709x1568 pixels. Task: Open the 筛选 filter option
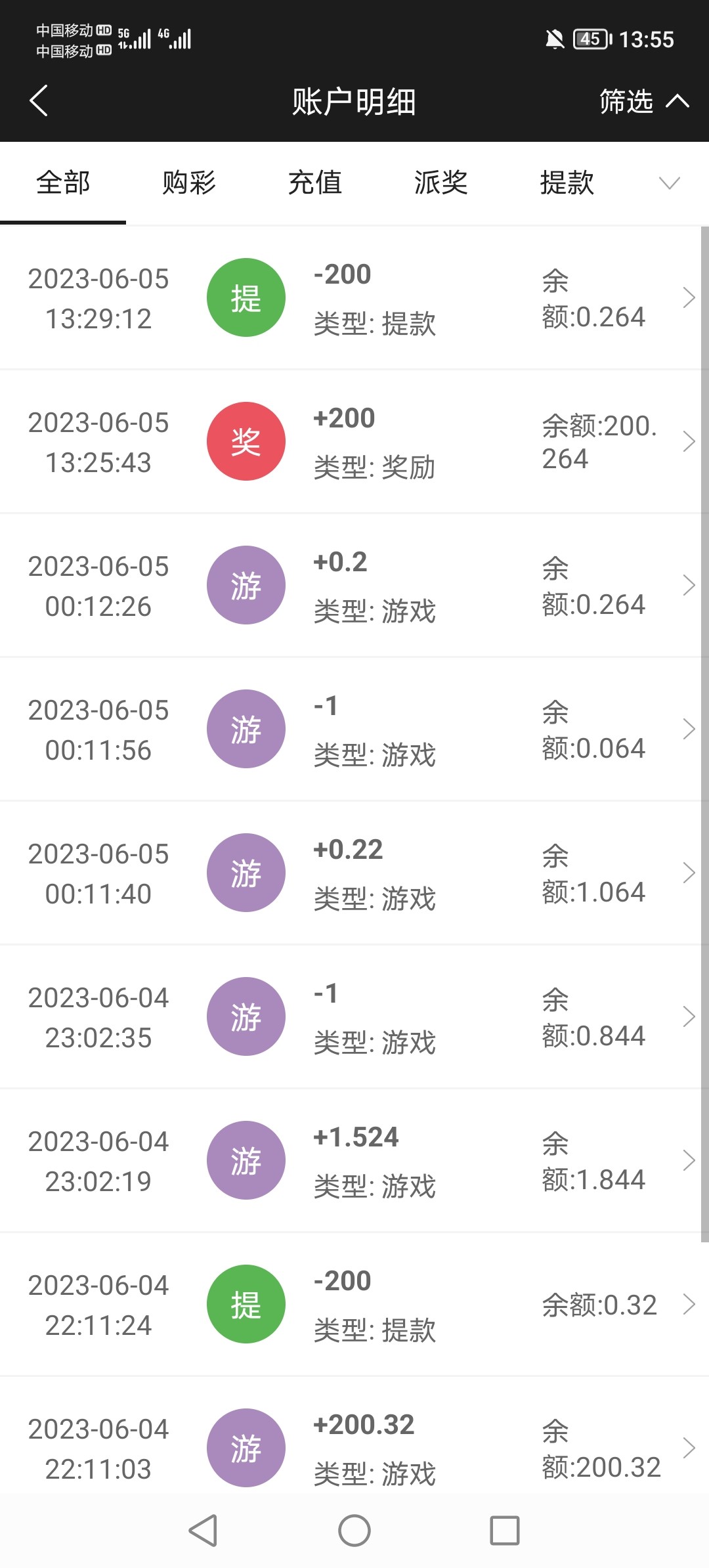click(643, 101)
